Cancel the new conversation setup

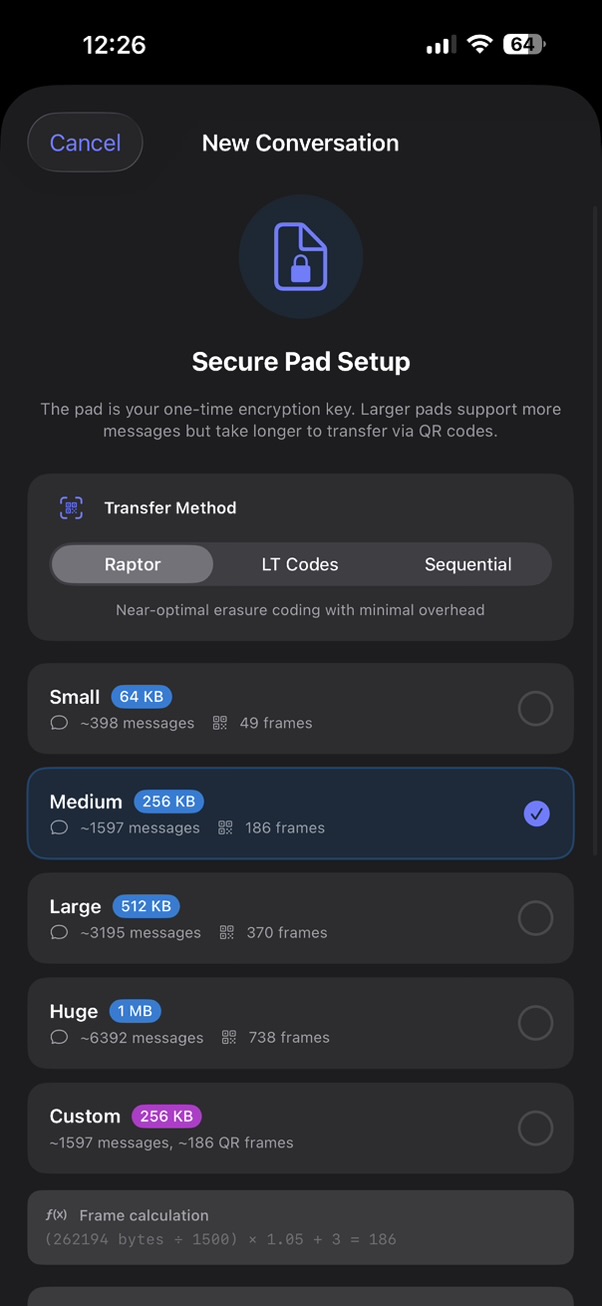85,143
